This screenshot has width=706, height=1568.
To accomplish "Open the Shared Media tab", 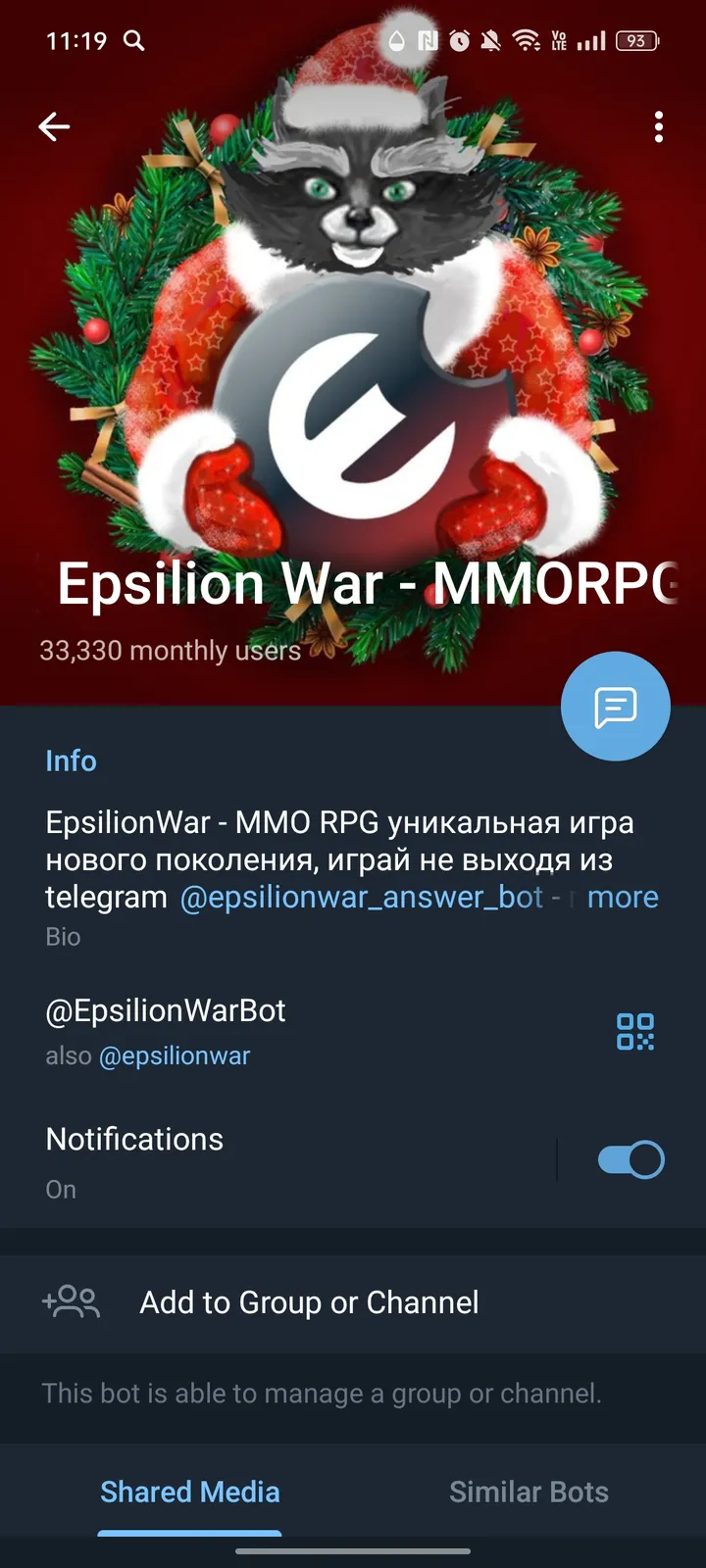I will point(189,1492).
